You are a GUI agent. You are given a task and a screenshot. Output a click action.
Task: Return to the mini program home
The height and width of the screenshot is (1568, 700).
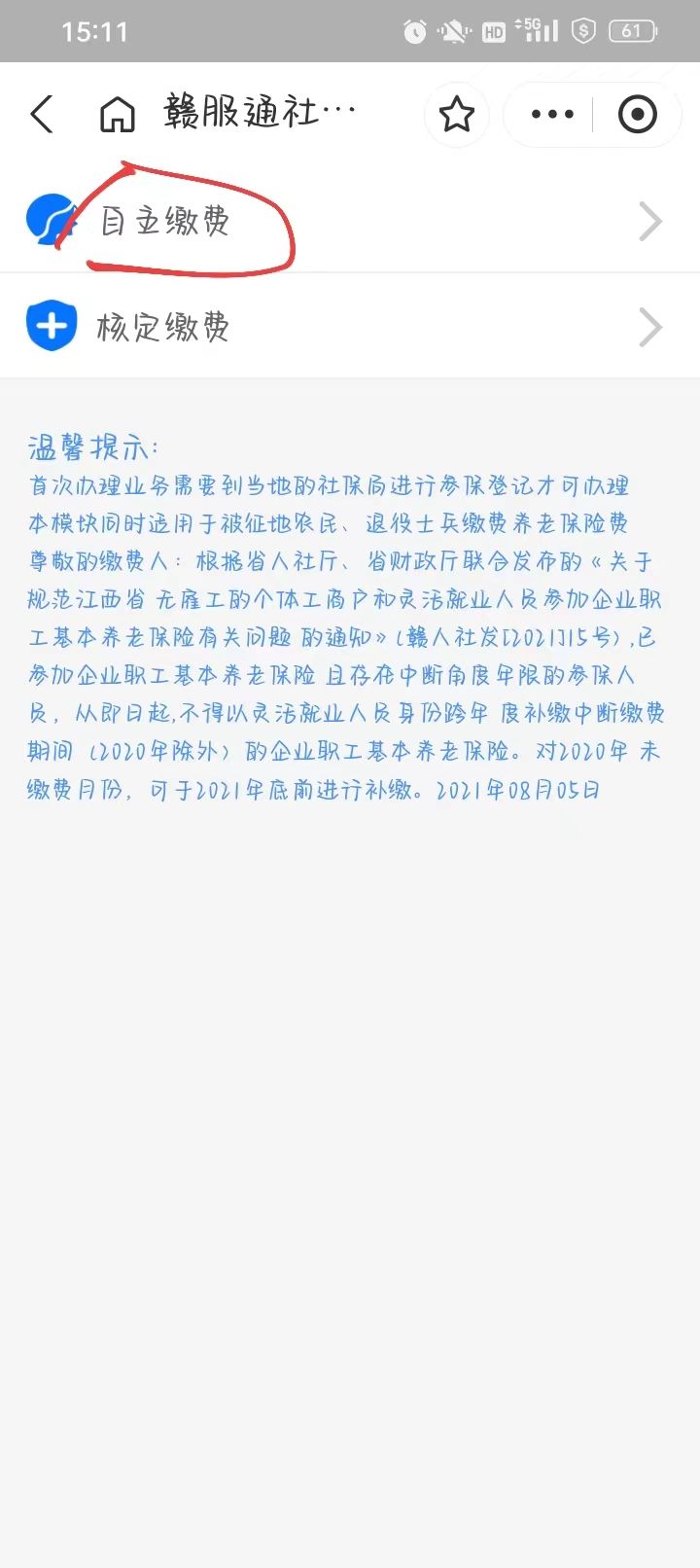[118, 115]
